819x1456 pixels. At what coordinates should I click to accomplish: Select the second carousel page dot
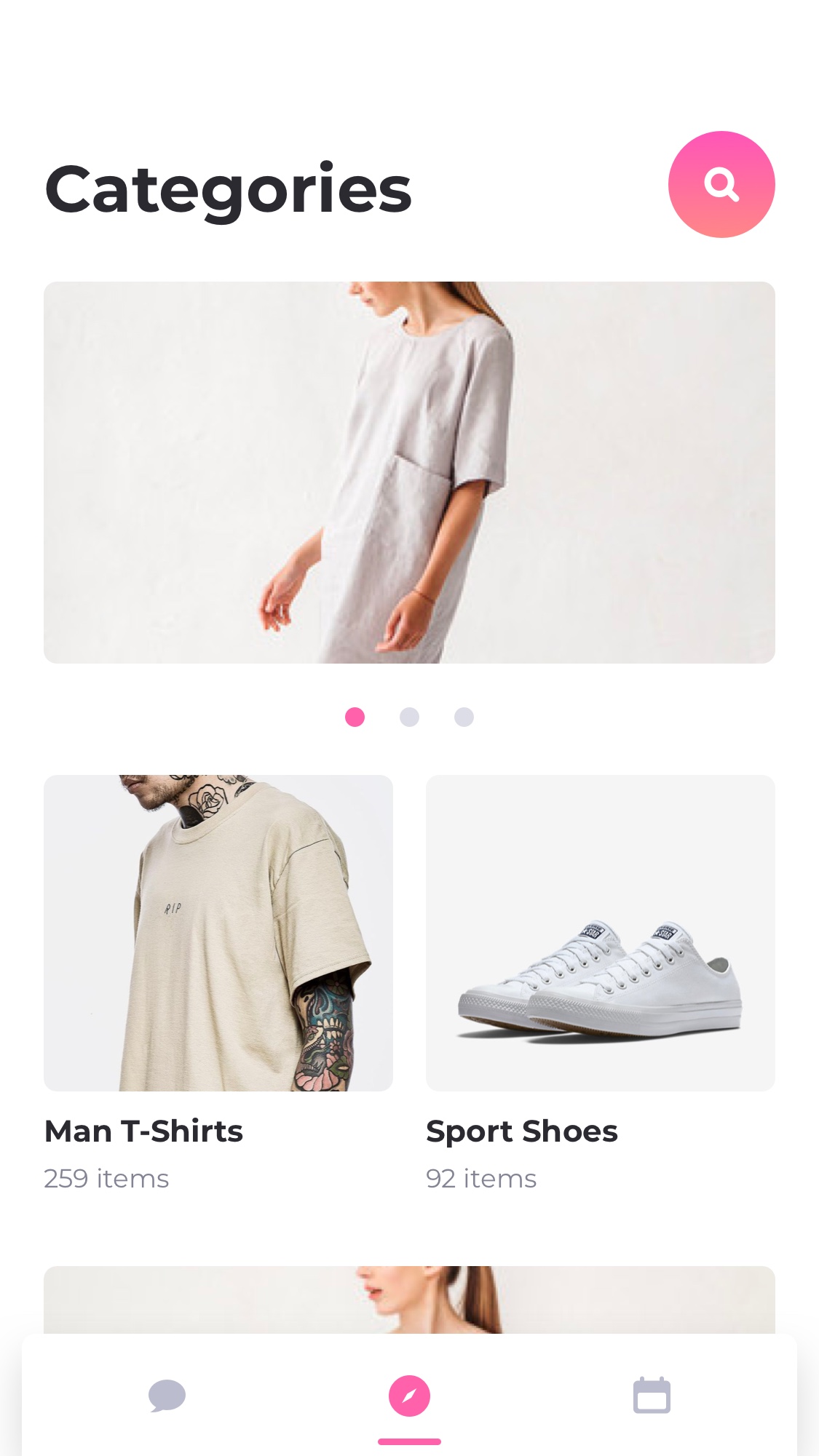[409, 717]
